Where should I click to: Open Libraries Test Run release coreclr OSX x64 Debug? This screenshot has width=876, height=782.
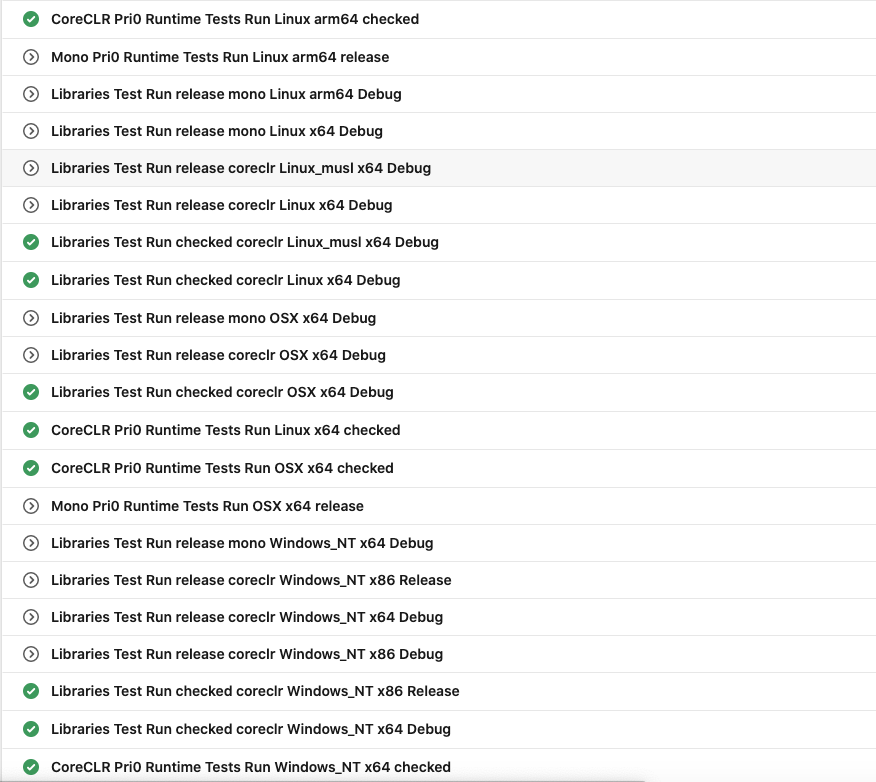[218, 355]
